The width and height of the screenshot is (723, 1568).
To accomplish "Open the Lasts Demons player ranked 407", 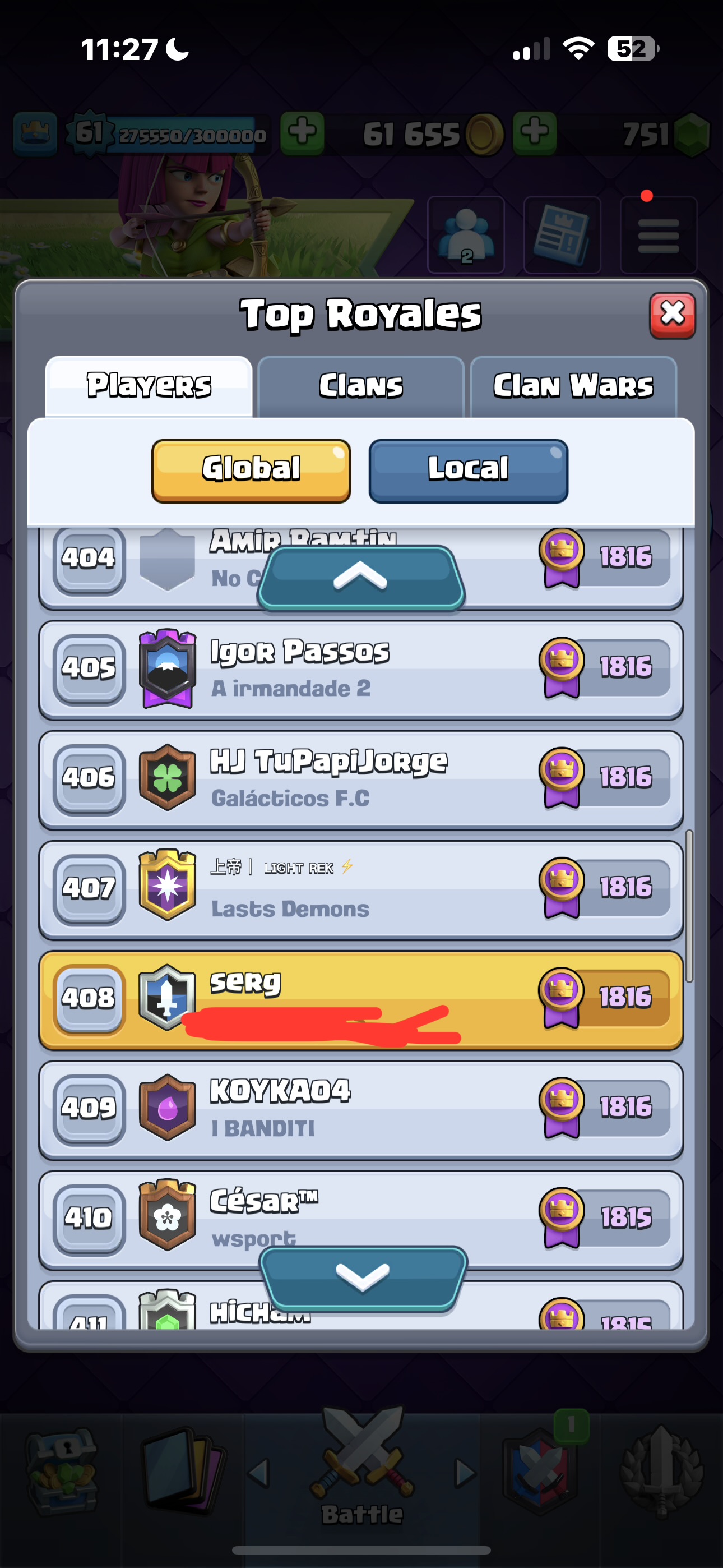I will [361, 889].
